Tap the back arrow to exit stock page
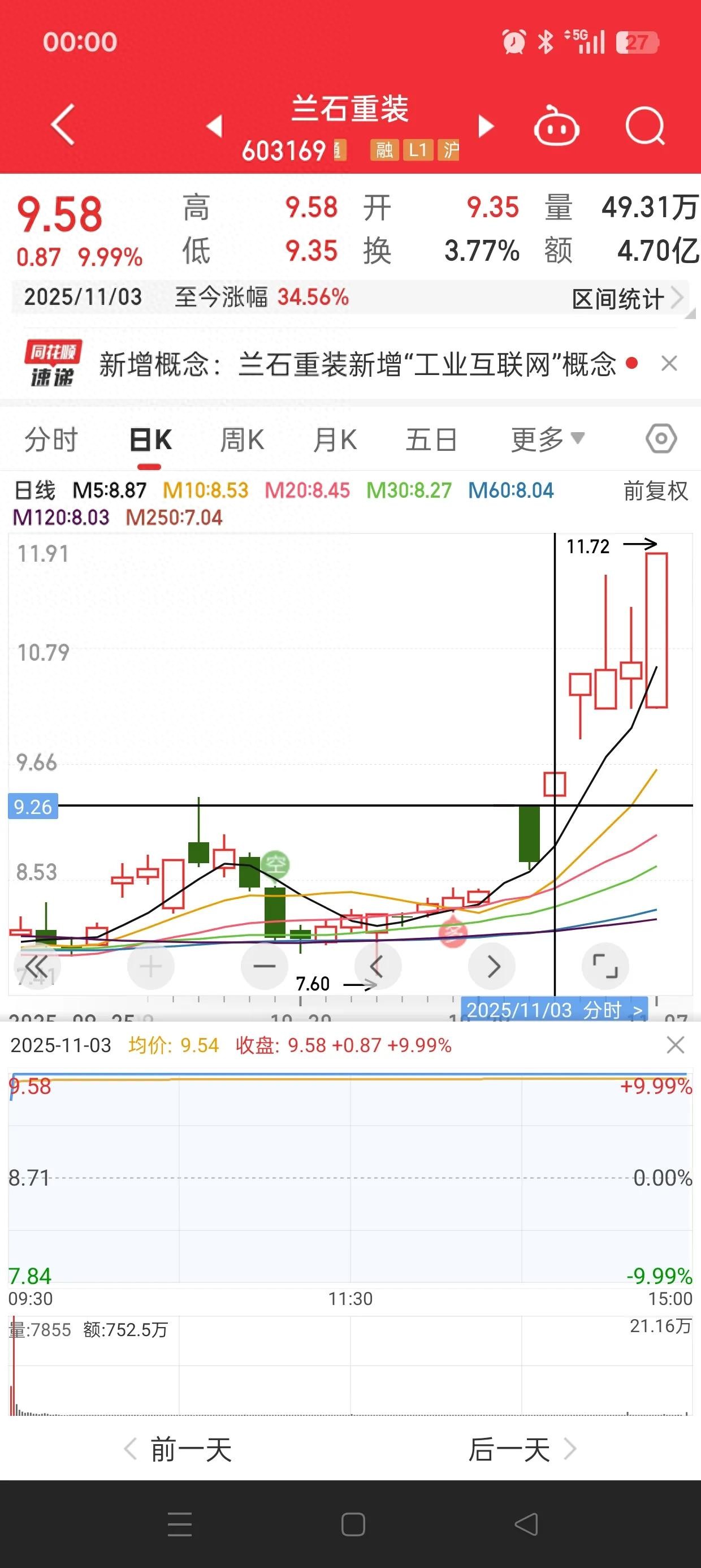Image resolution: width=701 pixels, height=1568 pixels. pos(63,125)
